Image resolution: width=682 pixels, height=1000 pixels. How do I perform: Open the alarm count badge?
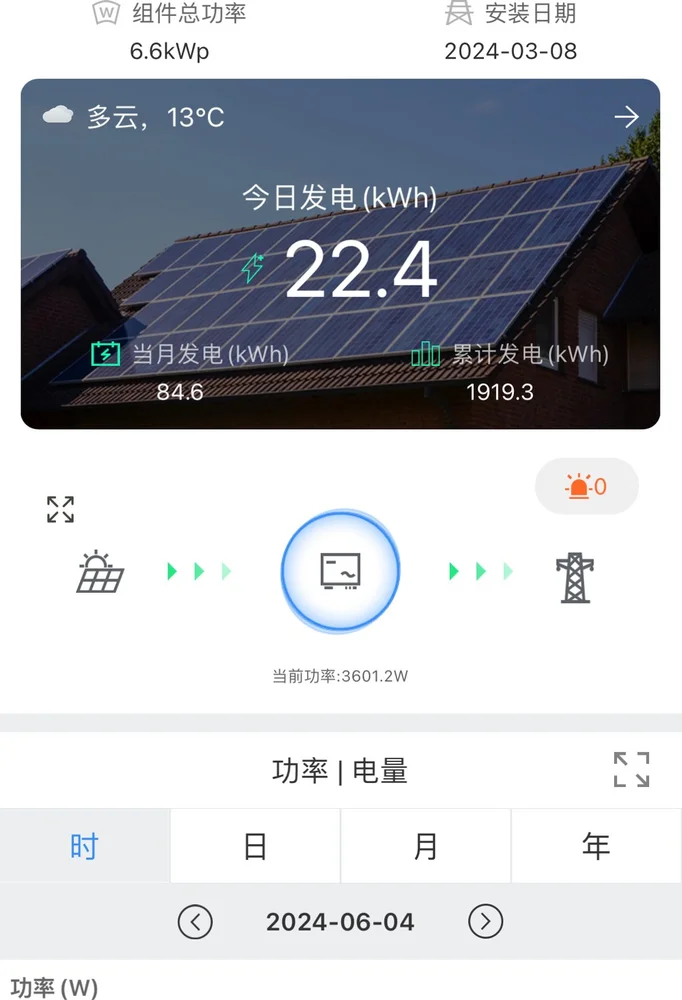pyautogui.click(x=587, y=487)
